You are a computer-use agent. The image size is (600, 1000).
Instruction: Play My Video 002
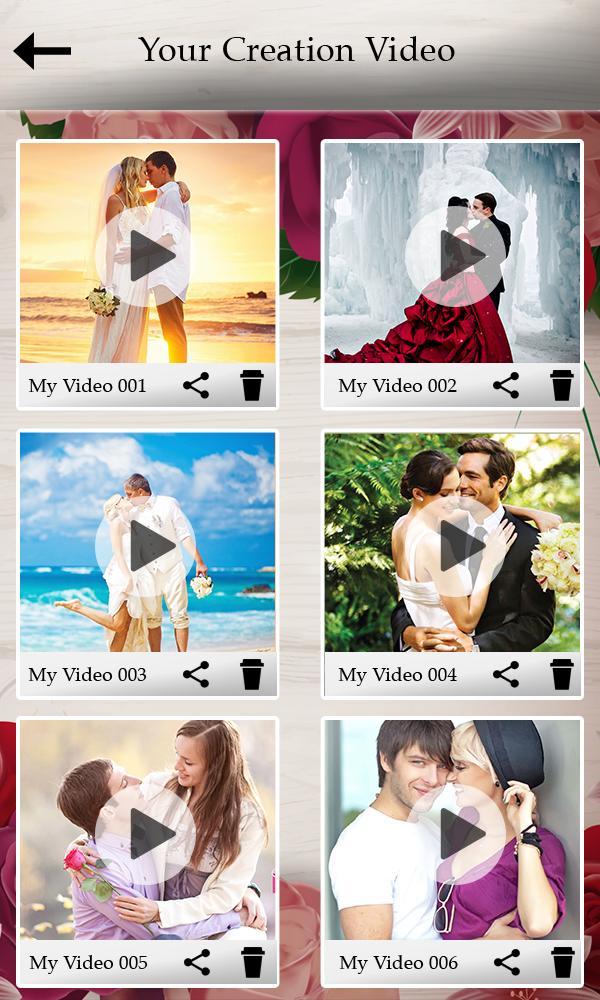click(455, 256)
